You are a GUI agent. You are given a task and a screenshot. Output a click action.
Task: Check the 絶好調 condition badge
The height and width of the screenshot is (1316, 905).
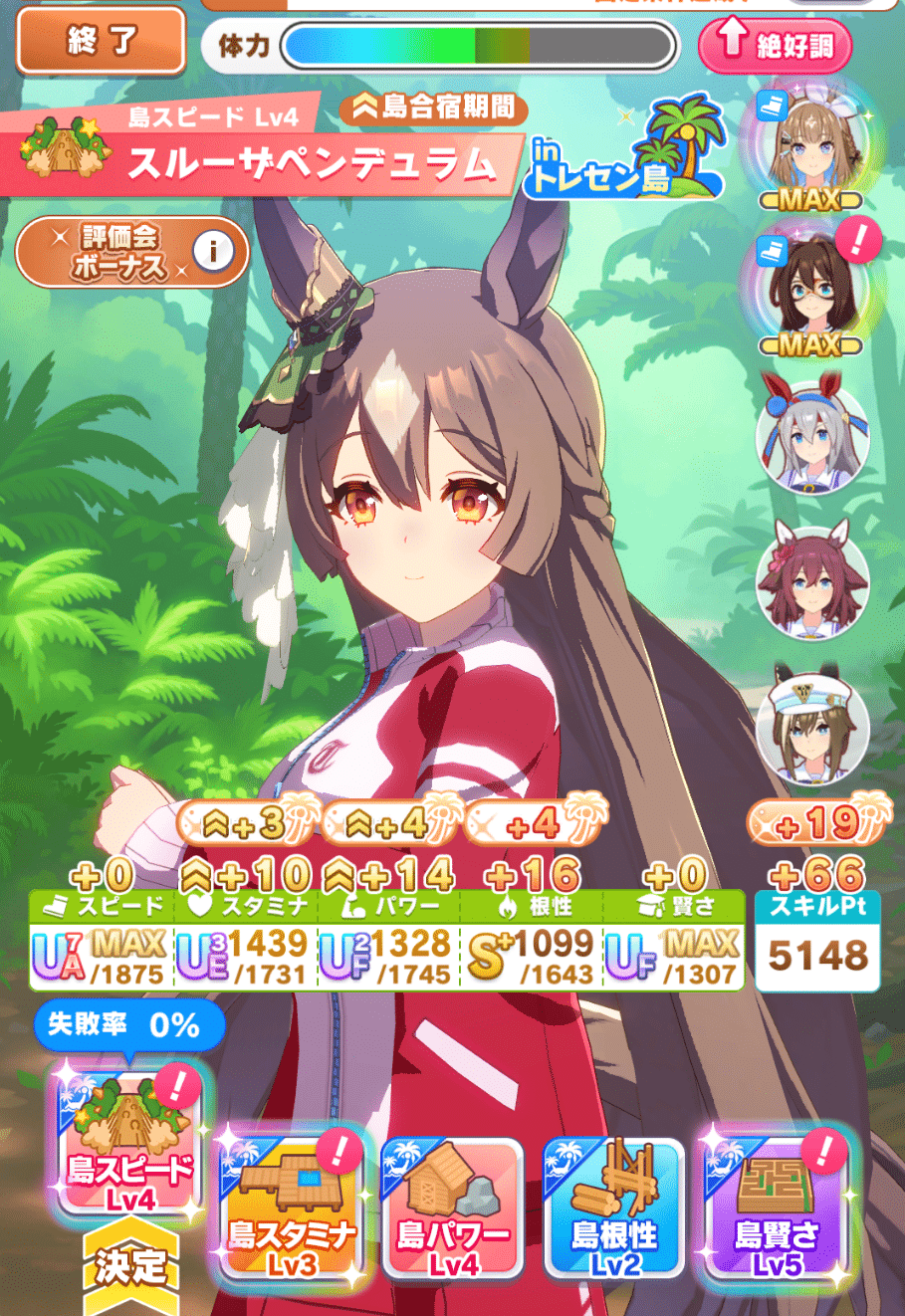pos(775,45)
